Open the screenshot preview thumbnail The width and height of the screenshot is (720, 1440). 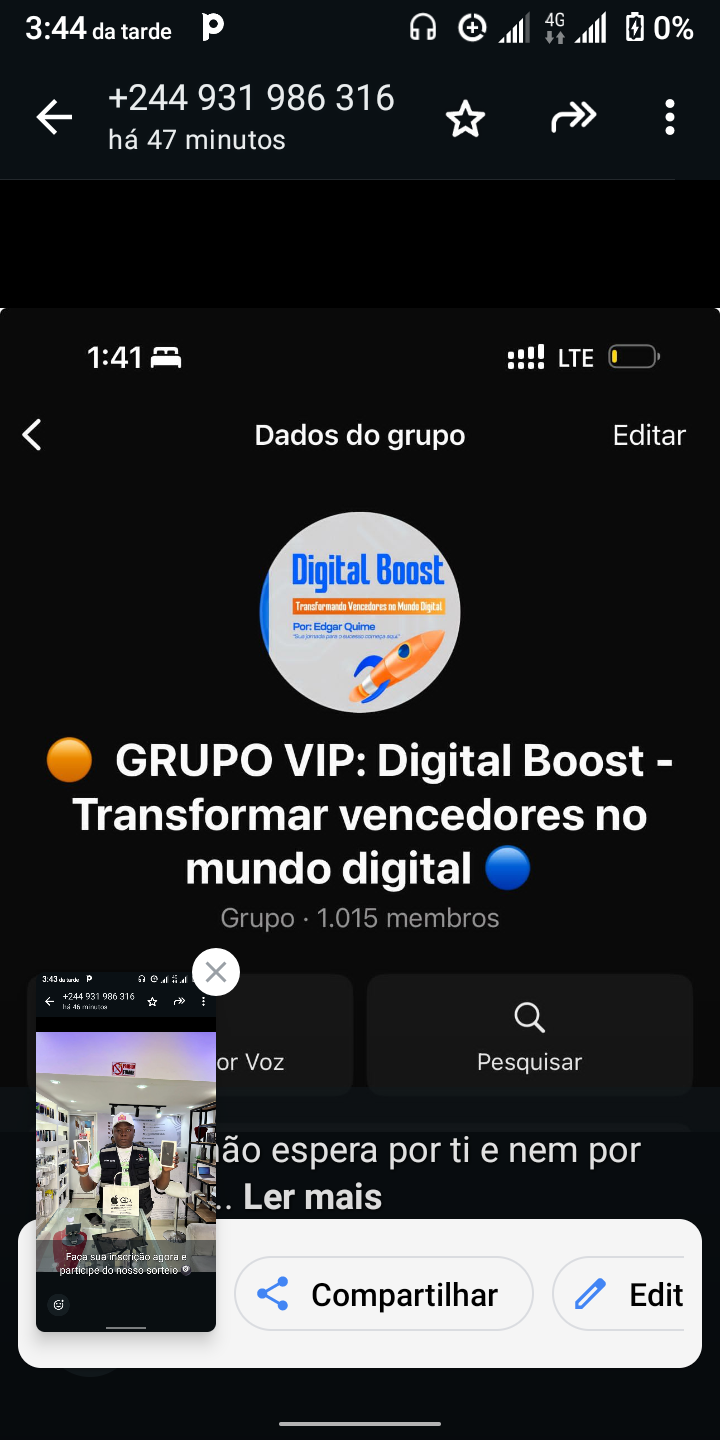[x=126, y=1152]
